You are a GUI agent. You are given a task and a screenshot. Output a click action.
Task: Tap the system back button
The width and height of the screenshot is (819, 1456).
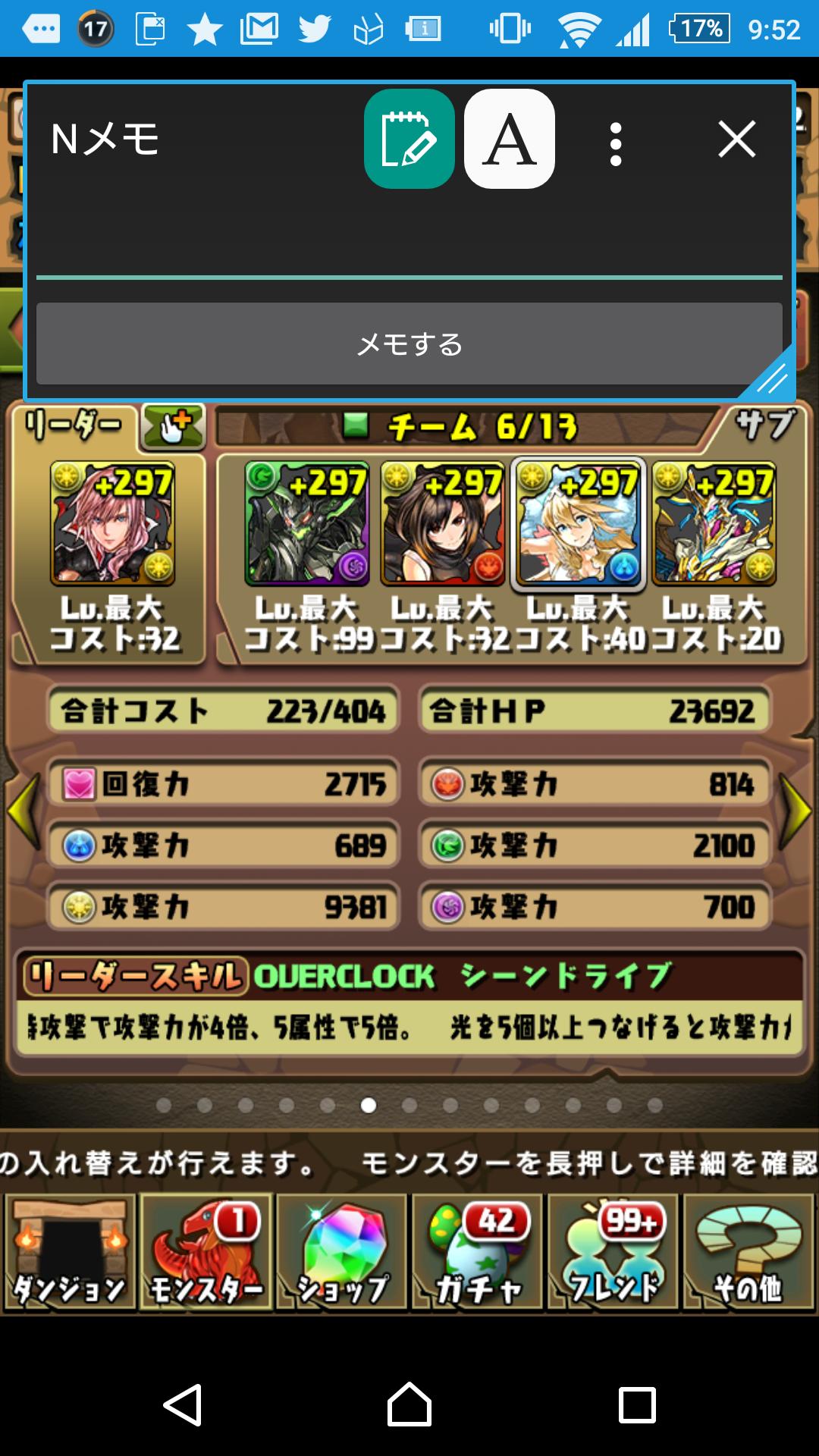182,1405
